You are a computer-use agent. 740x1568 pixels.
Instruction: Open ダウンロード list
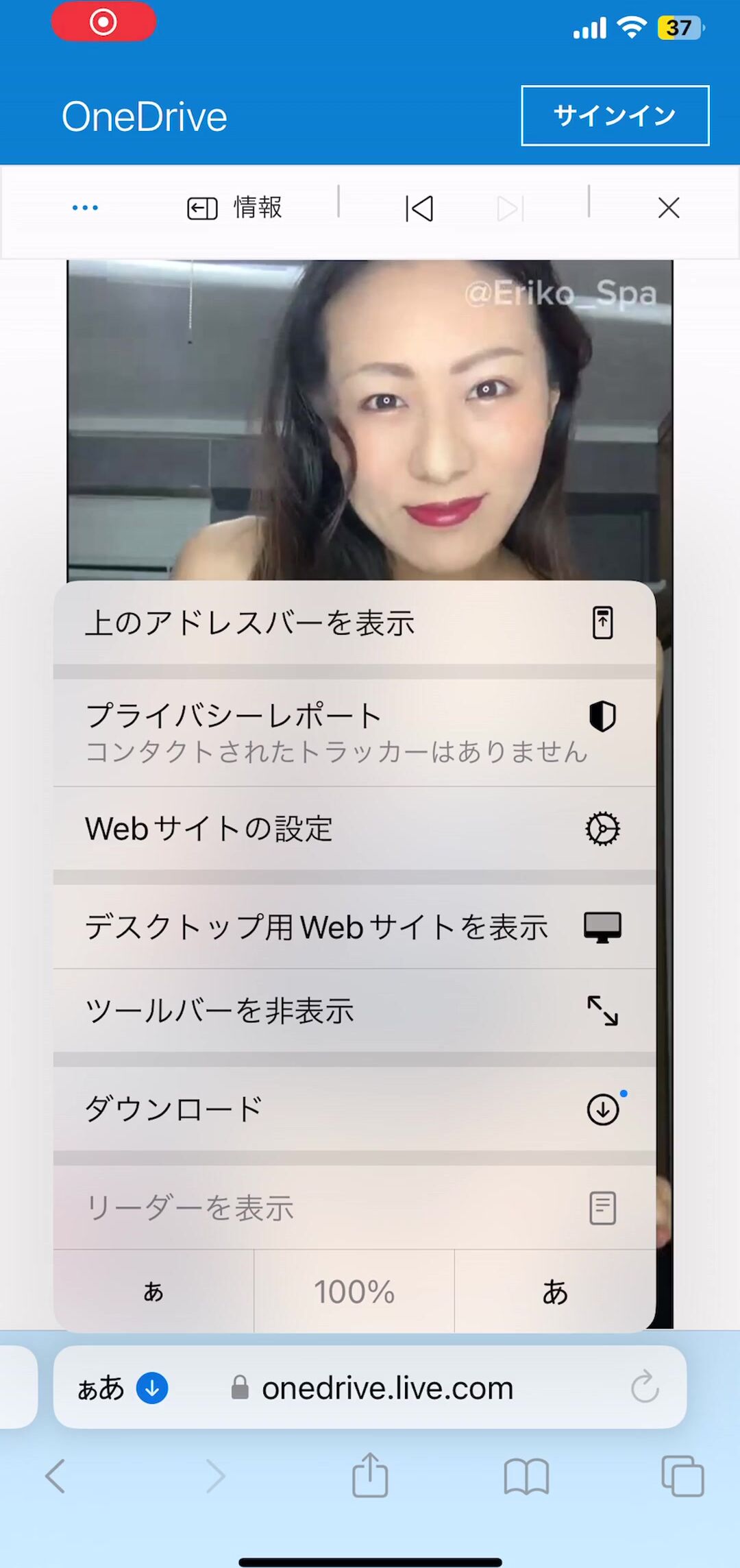click(354, 1109)
